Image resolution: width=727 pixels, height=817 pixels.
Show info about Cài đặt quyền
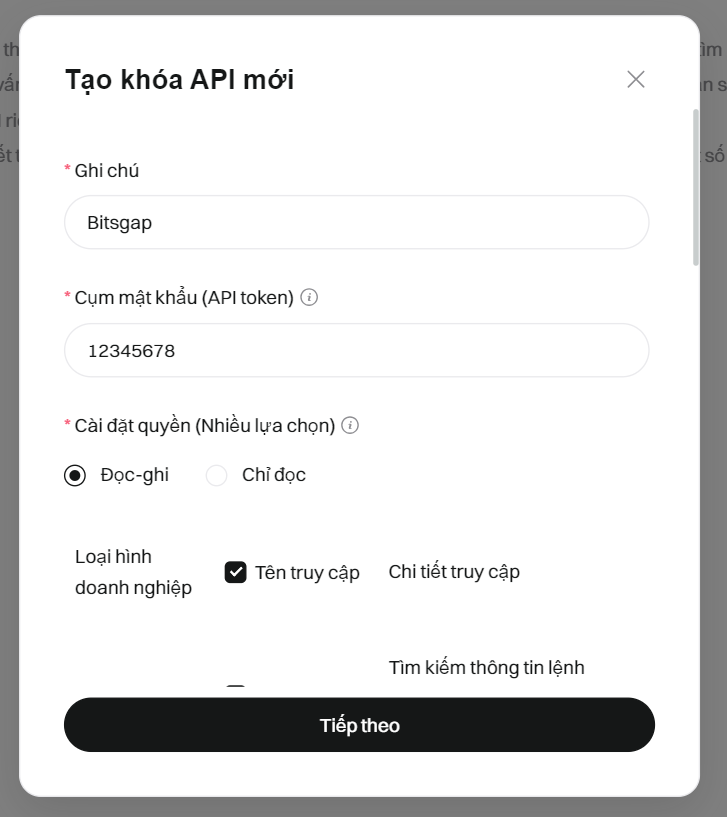tap(350, 425)
